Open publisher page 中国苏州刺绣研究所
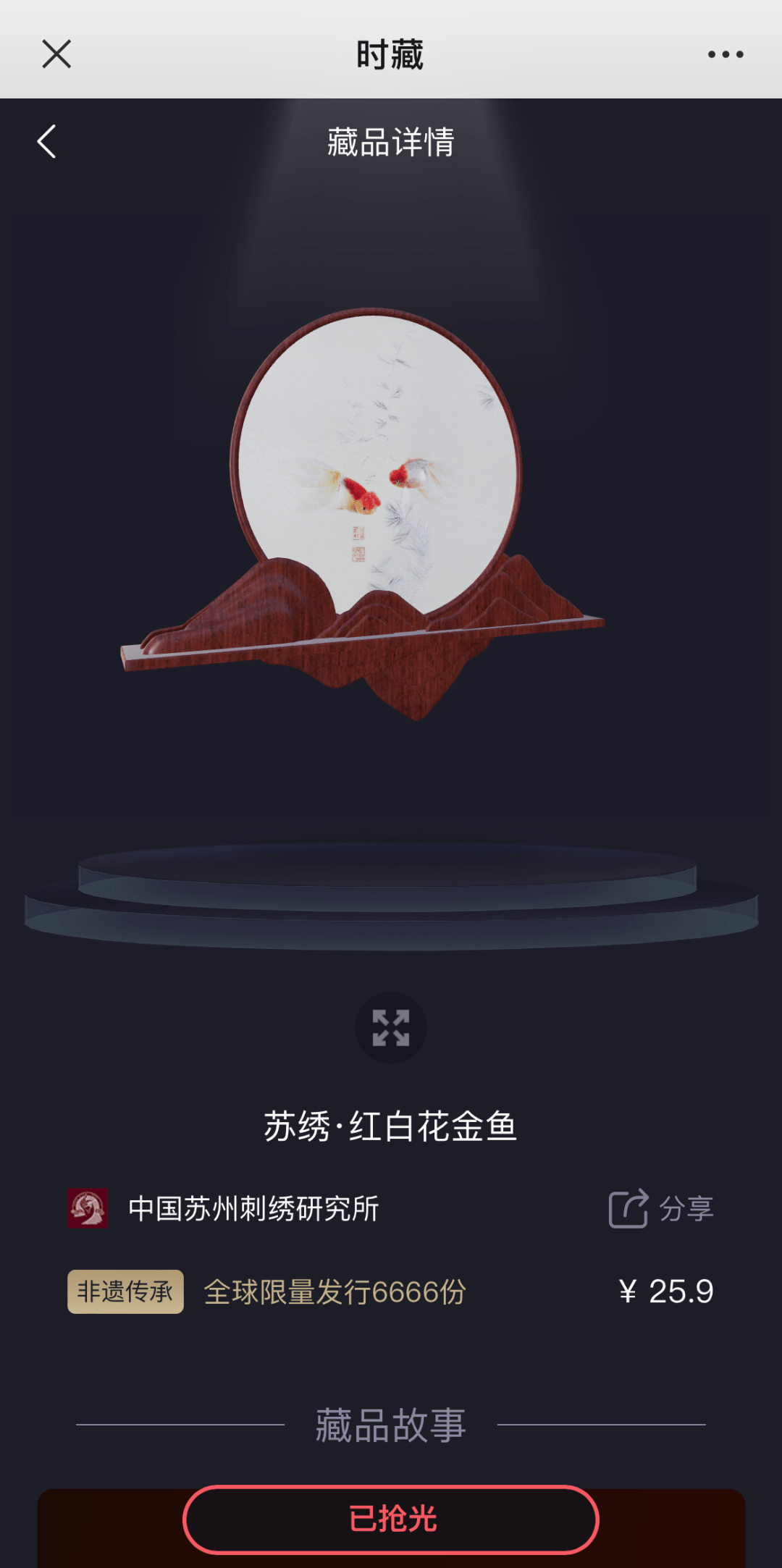The width and height of the screenshot is (782, 1568). (x=252, y=1207)
